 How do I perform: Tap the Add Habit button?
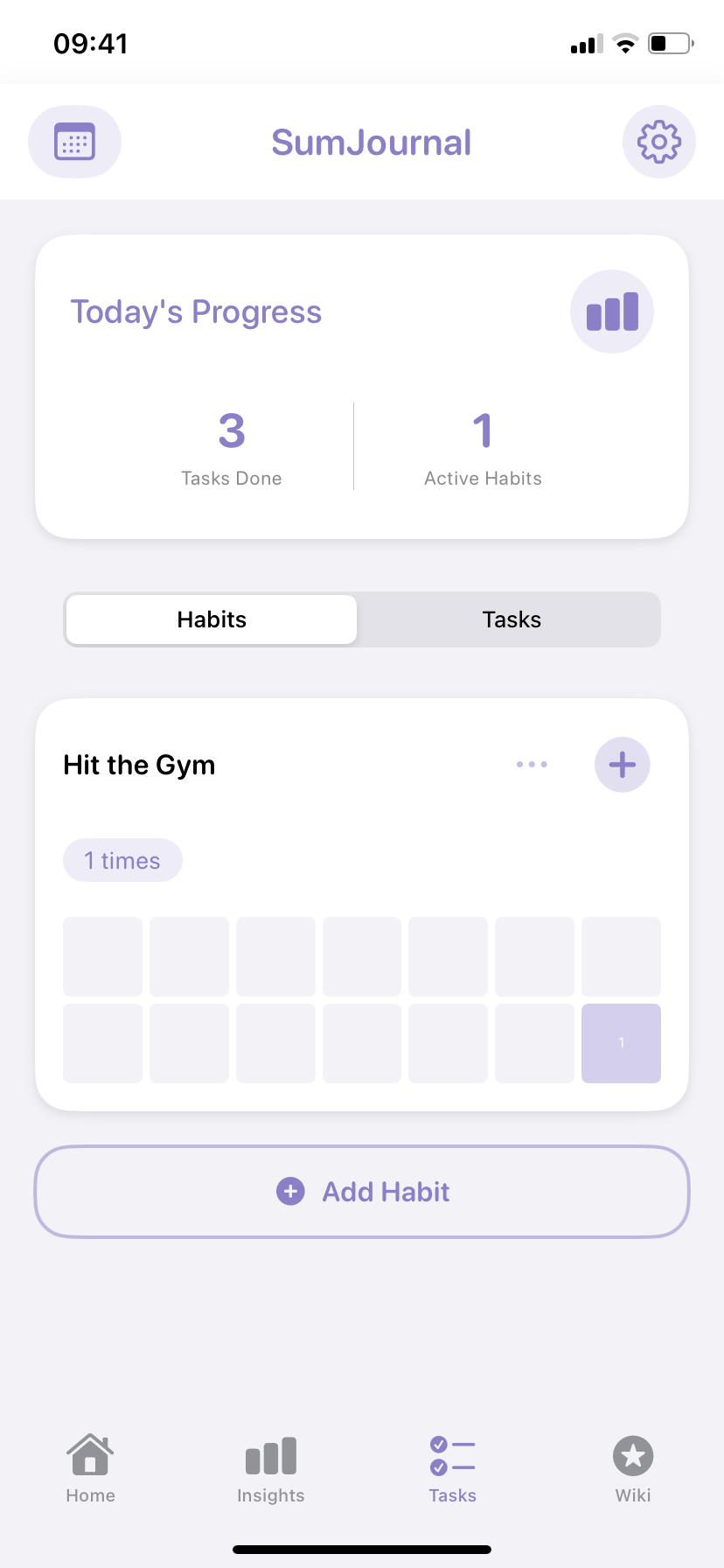coord(362,1192)
